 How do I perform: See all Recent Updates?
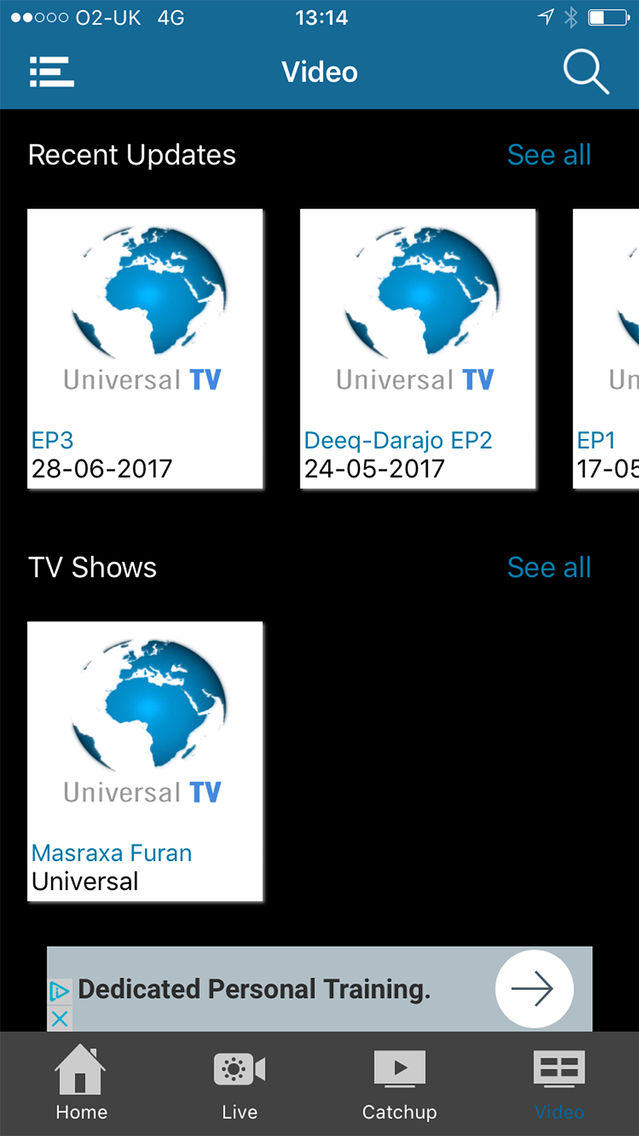pyautogui.click(x=549, y=155)
